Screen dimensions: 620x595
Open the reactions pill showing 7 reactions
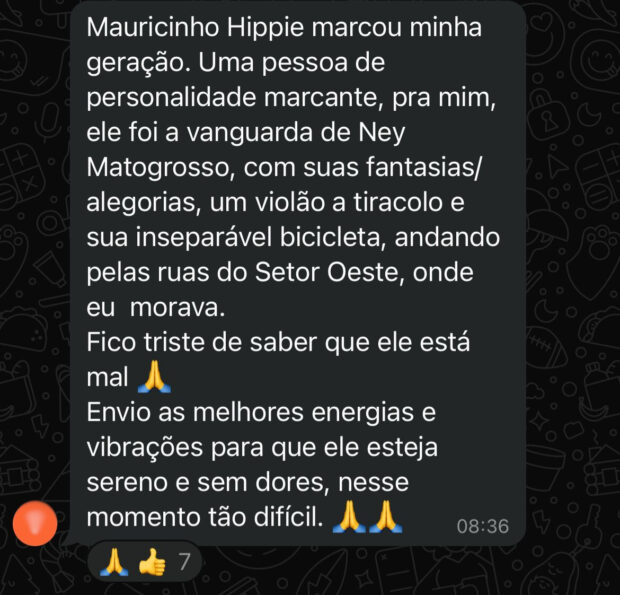(x=145, y=562)
